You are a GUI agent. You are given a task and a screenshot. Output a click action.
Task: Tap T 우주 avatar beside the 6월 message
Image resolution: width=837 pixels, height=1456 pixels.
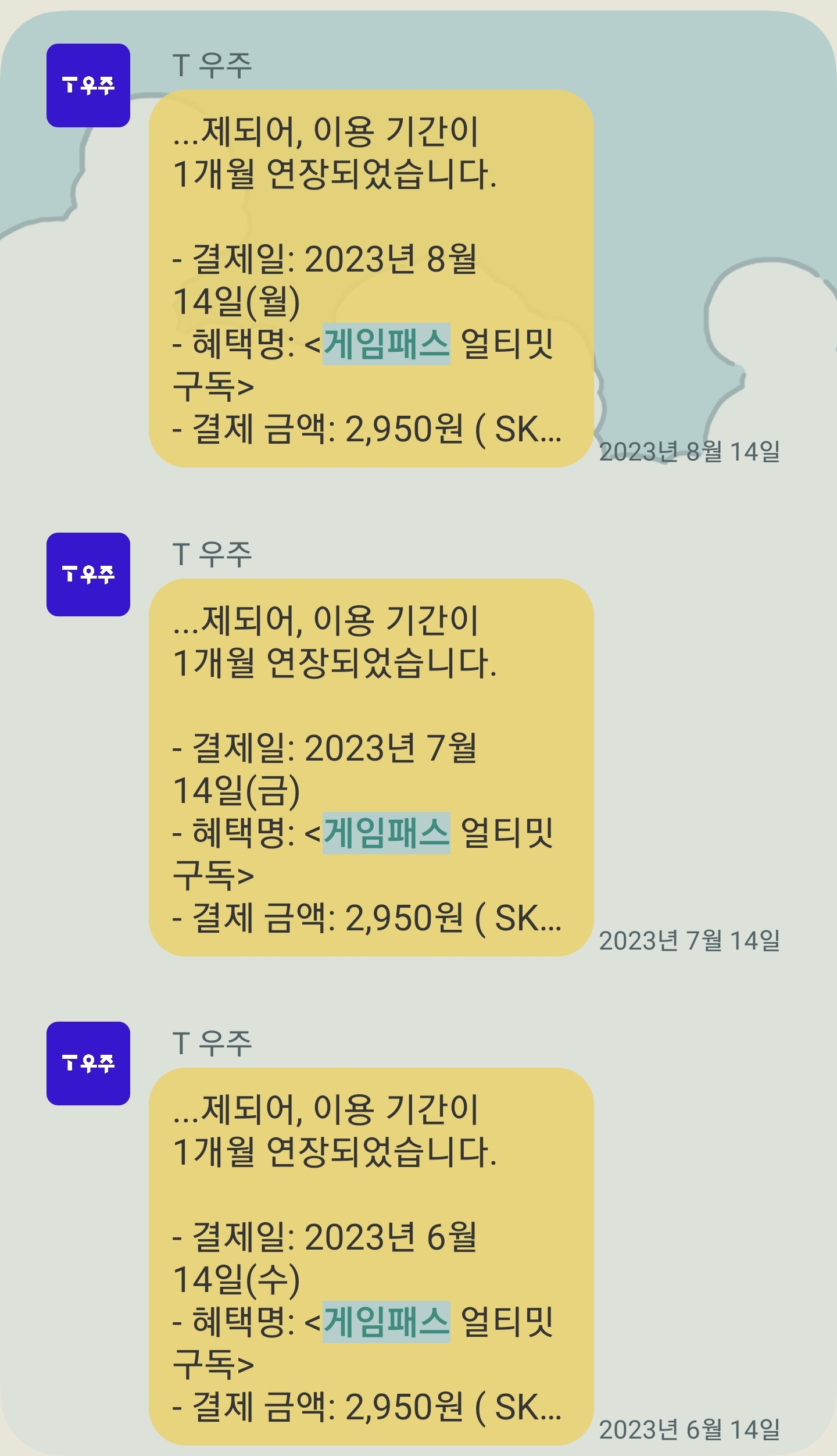(88, 1064)
